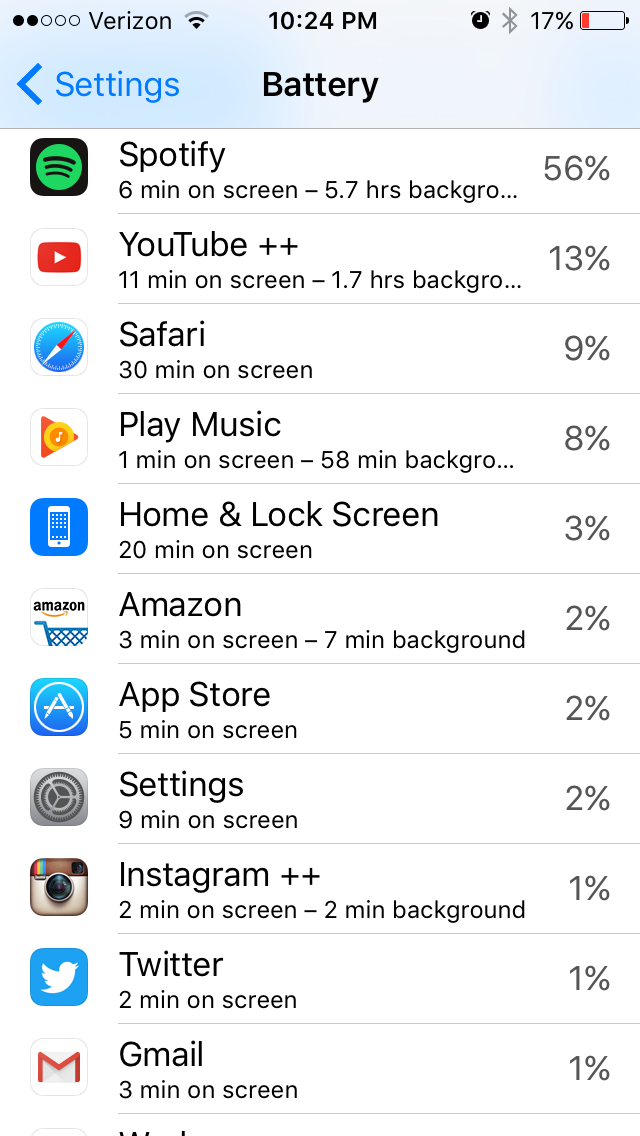Tap the Safari battery usage row
Viewport: 640px width, 1136px height.
point(320,349)
